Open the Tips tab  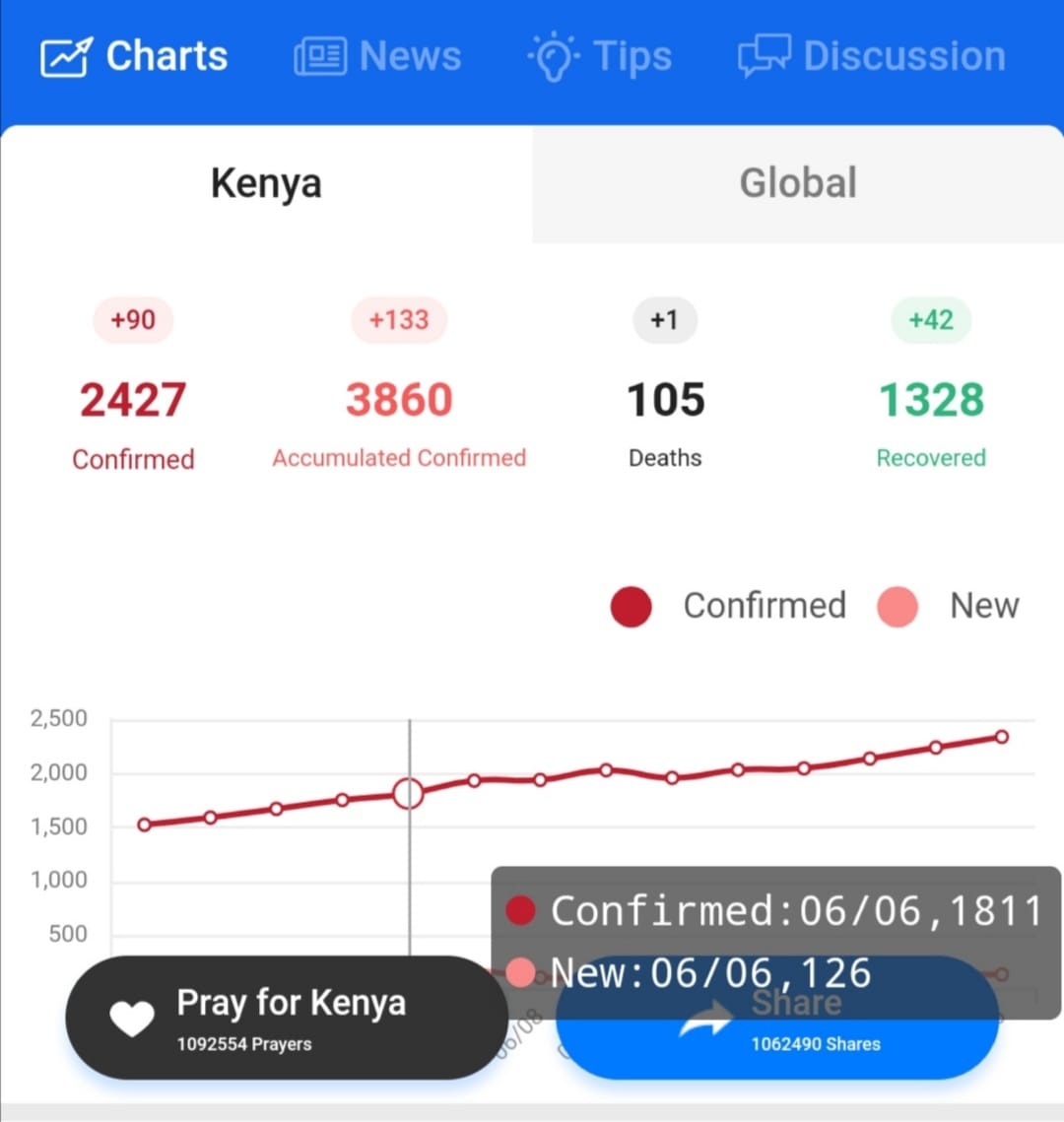601,56
